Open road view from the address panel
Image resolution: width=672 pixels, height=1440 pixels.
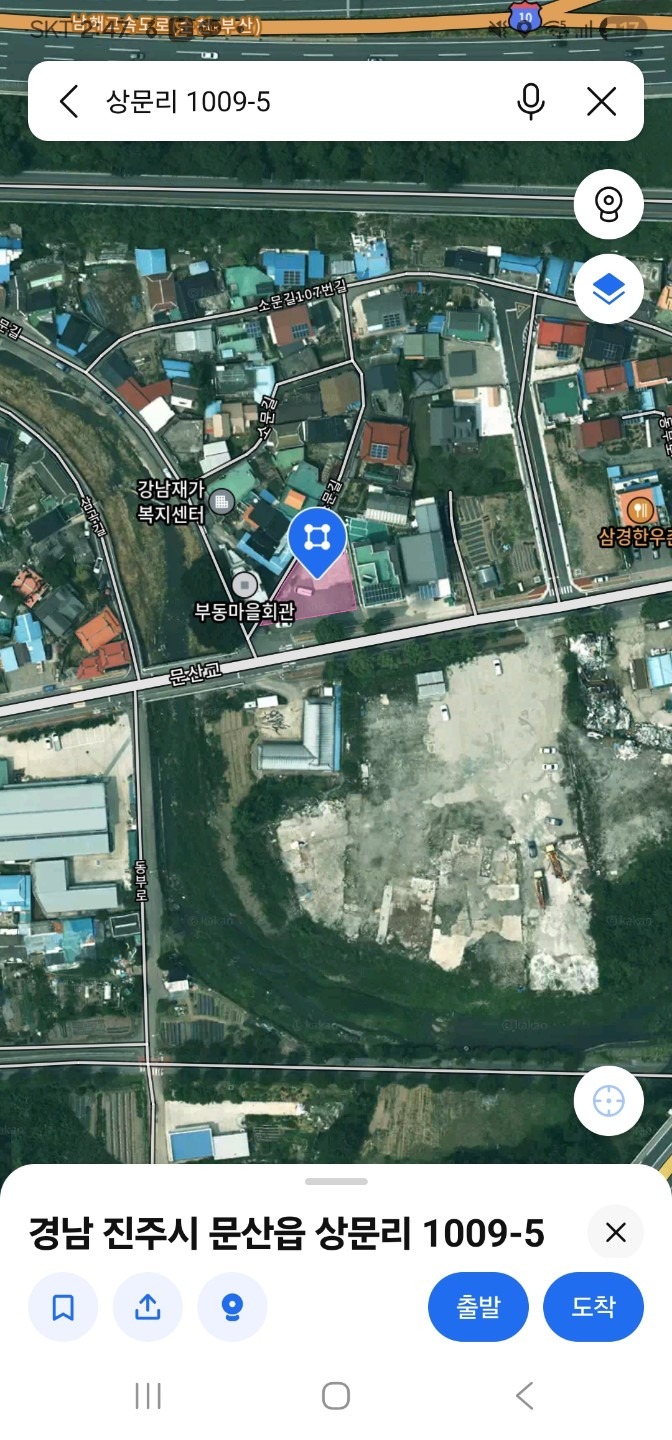click(x=232, y=1307)
